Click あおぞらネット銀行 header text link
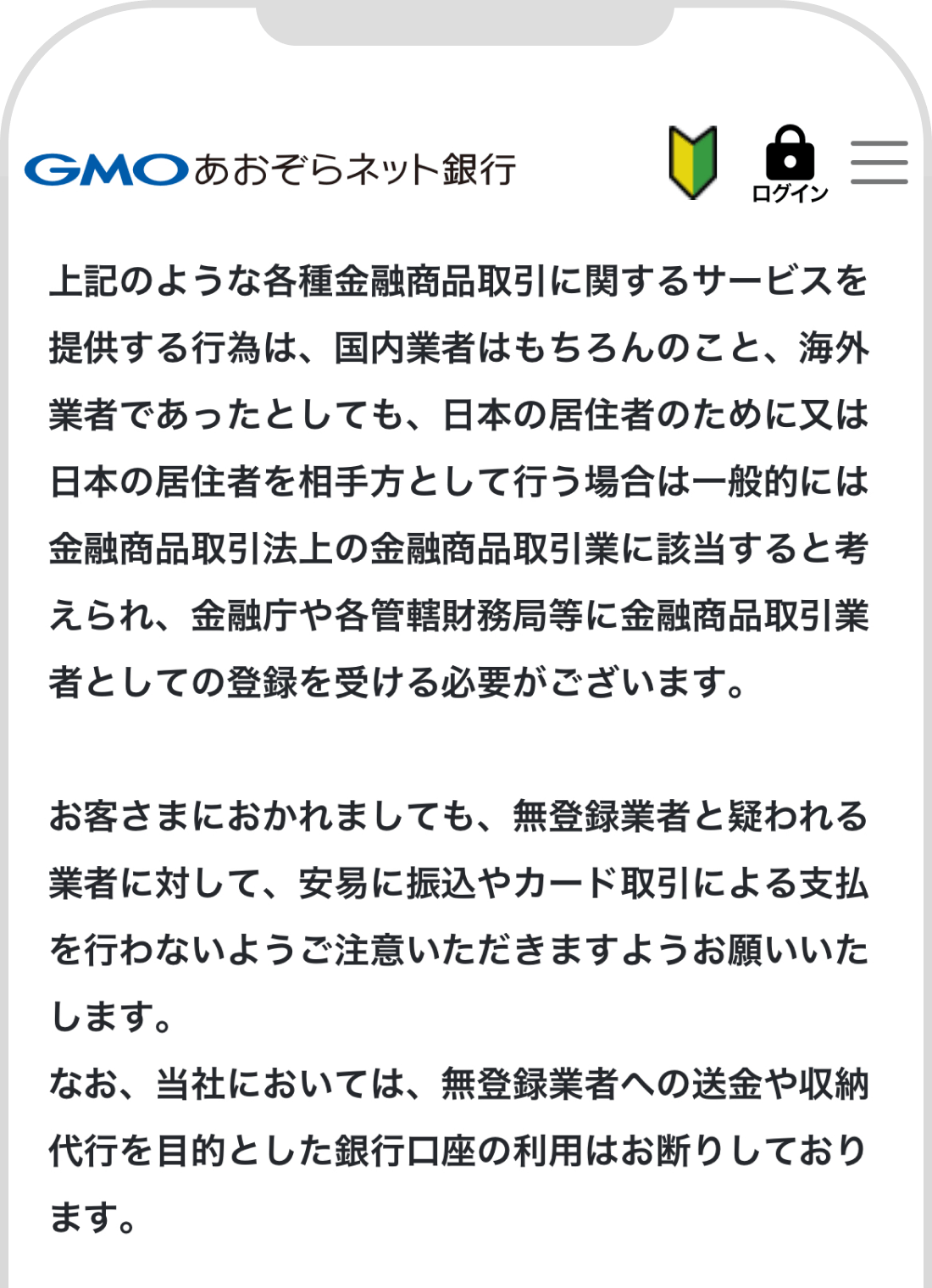The width and height of the screenshot is (932, 1288). point(356,169)
